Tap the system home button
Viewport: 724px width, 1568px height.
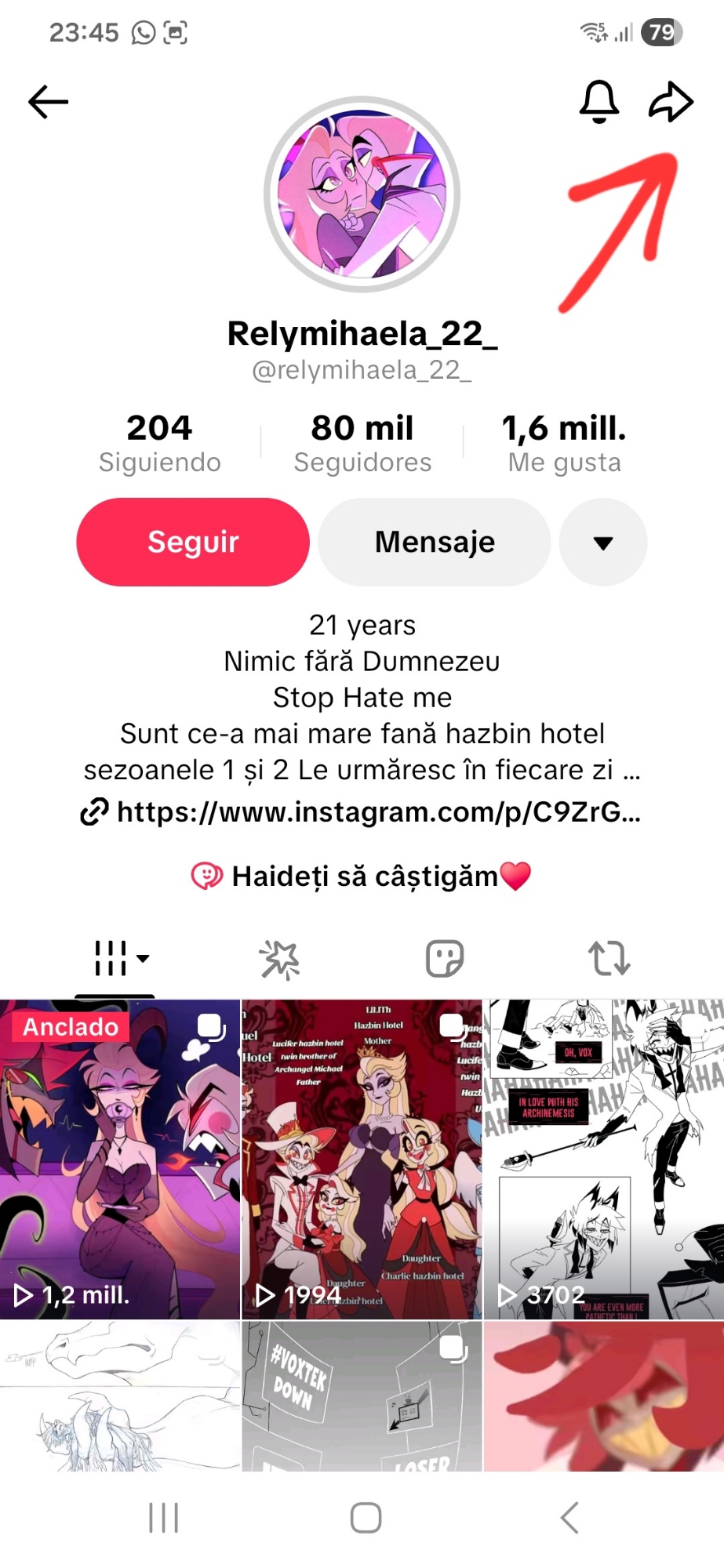[366, 1518]
